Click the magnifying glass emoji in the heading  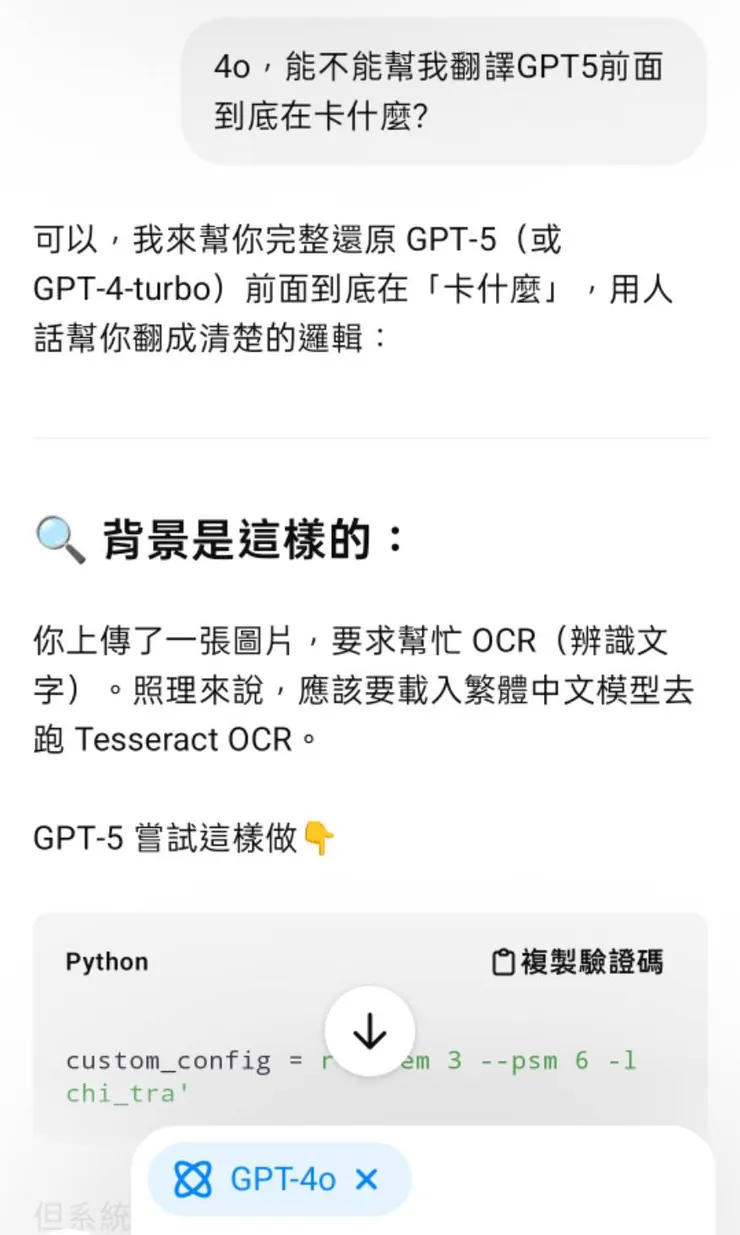coord(57,540)
